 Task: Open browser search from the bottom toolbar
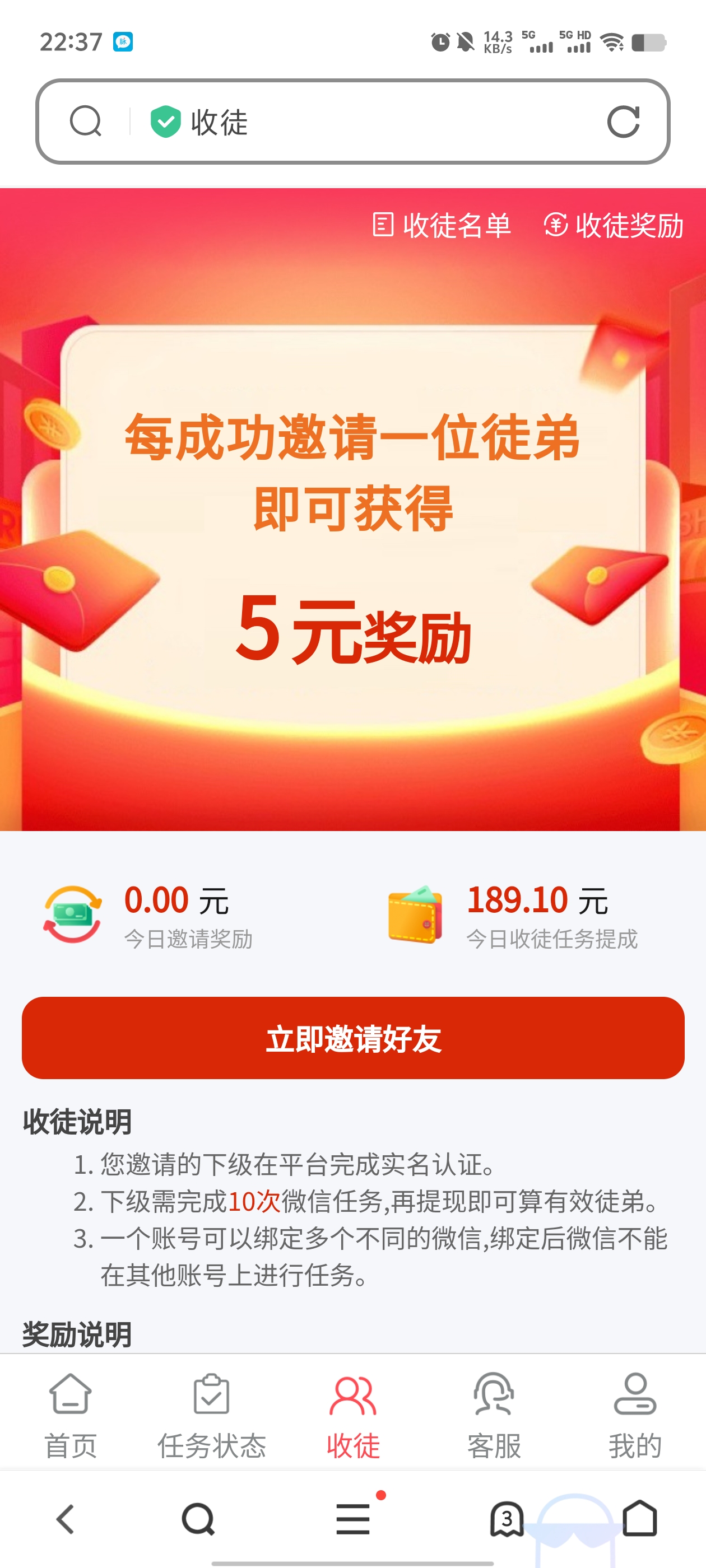[198, 1519]
